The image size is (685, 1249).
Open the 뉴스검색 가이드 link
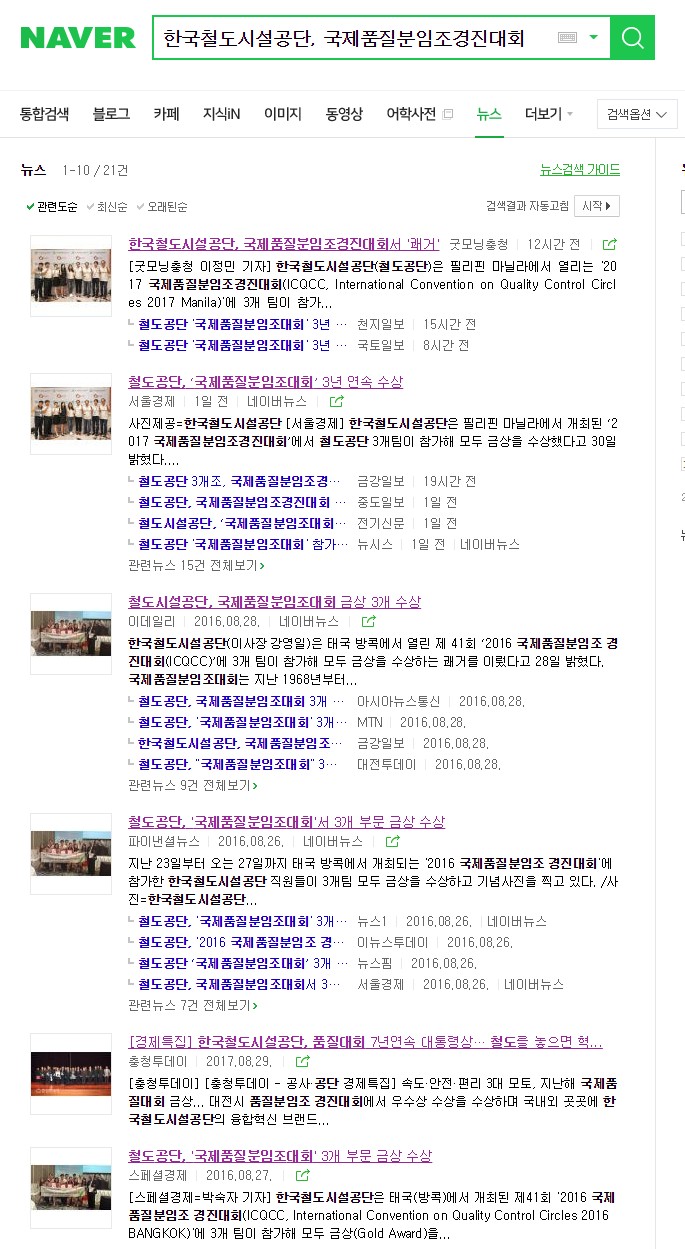click(579, 170)
